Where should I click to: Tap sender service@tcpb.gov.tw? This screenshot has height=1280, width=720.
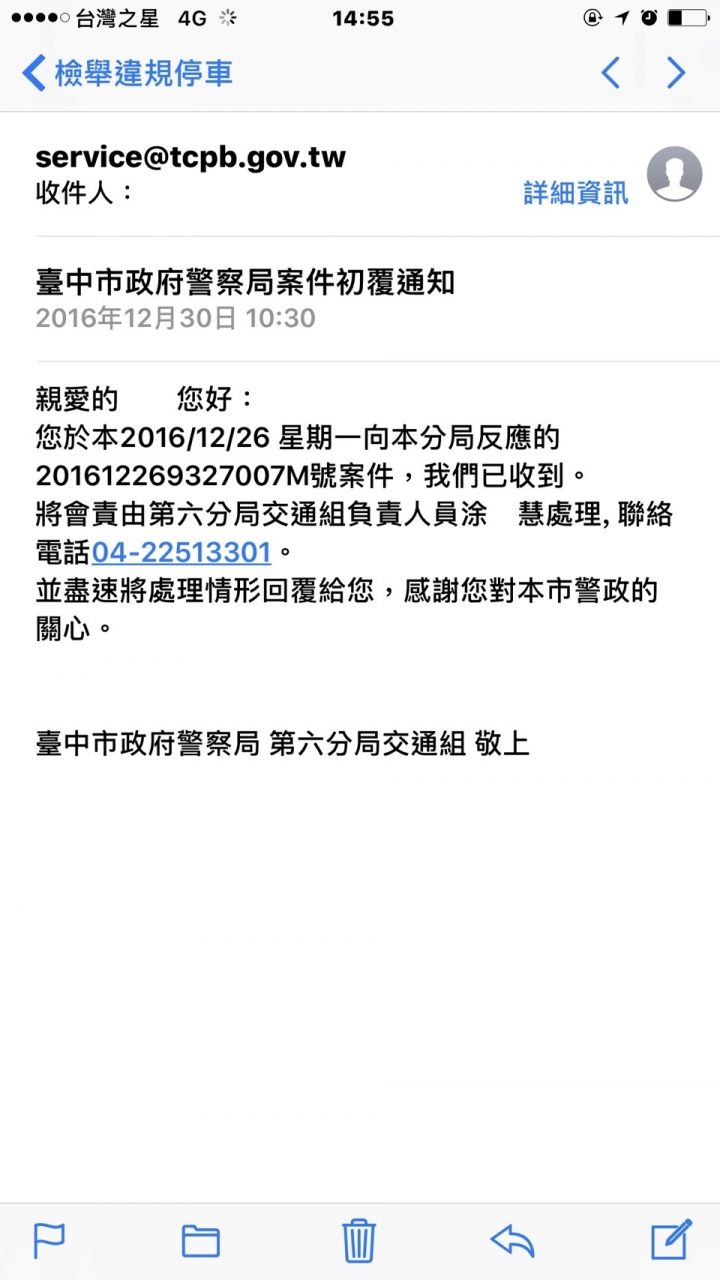[191, 157]
